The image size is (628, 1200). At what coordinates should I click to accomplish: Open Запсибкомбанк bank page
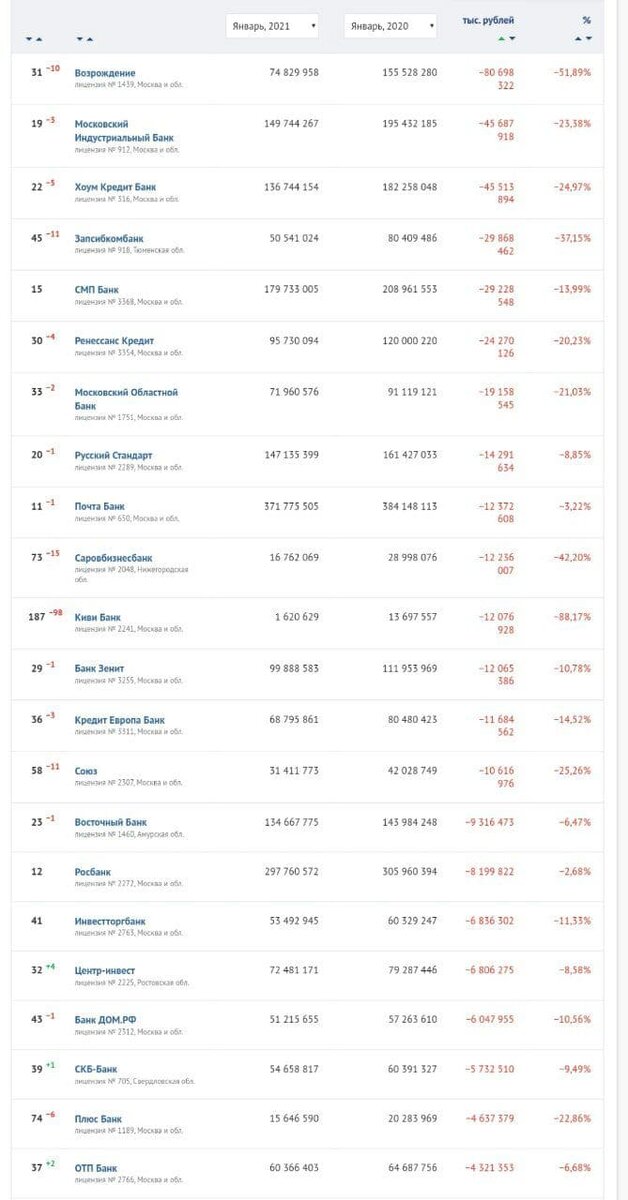tap(109, 239)
